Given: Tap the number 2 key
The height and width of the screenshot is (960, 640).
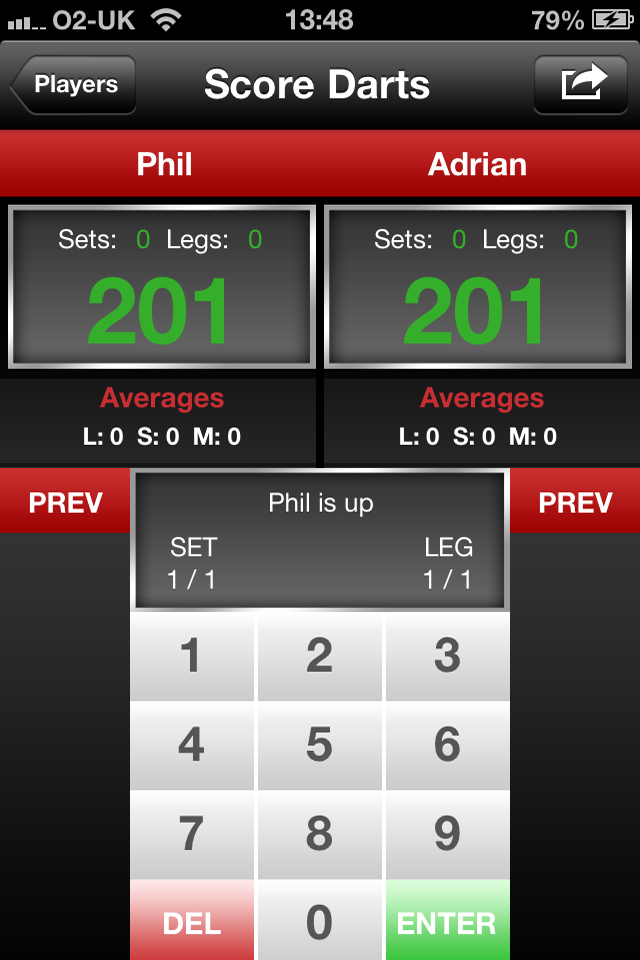Looking at the screenshot, I should (320, 656).
